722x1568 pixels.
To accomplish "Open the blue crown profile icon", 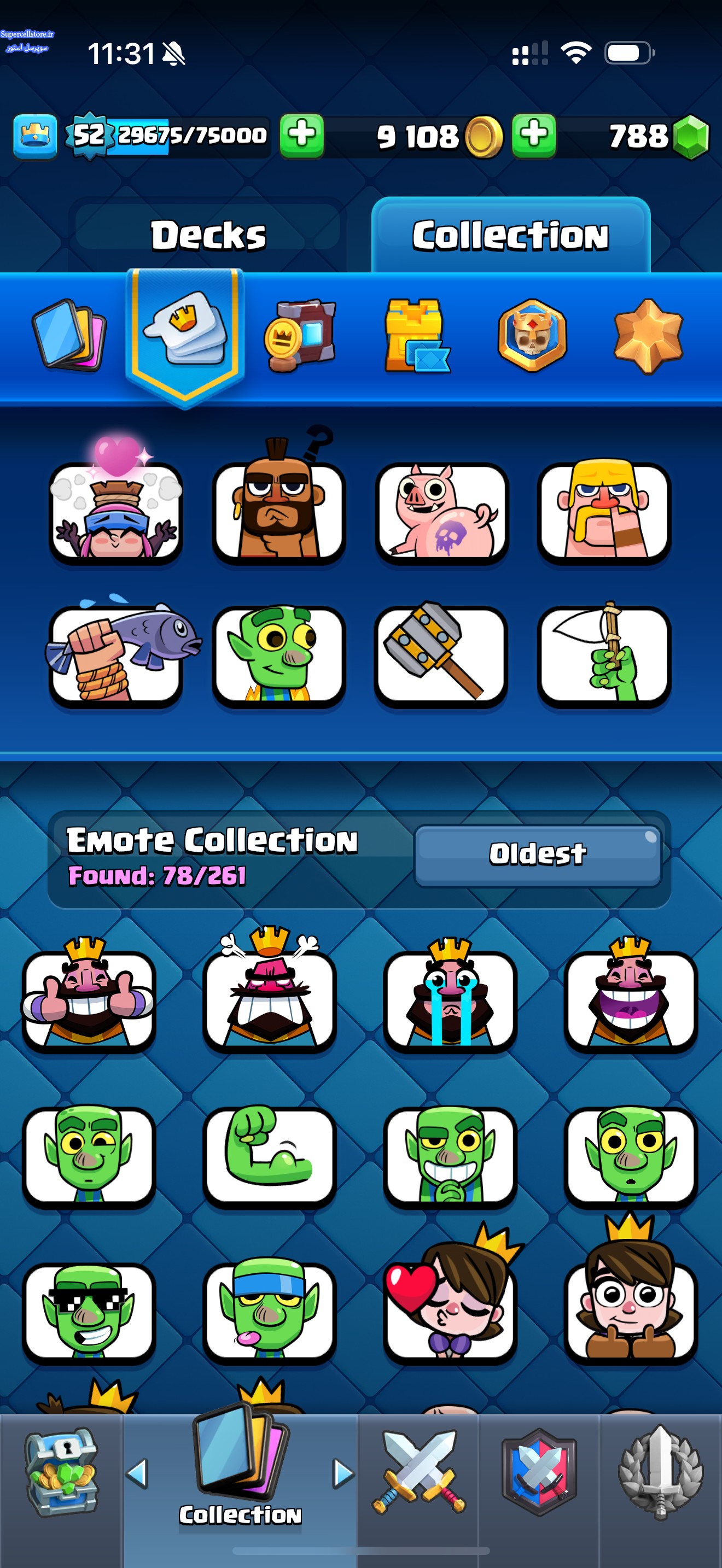I will point(36,135).
